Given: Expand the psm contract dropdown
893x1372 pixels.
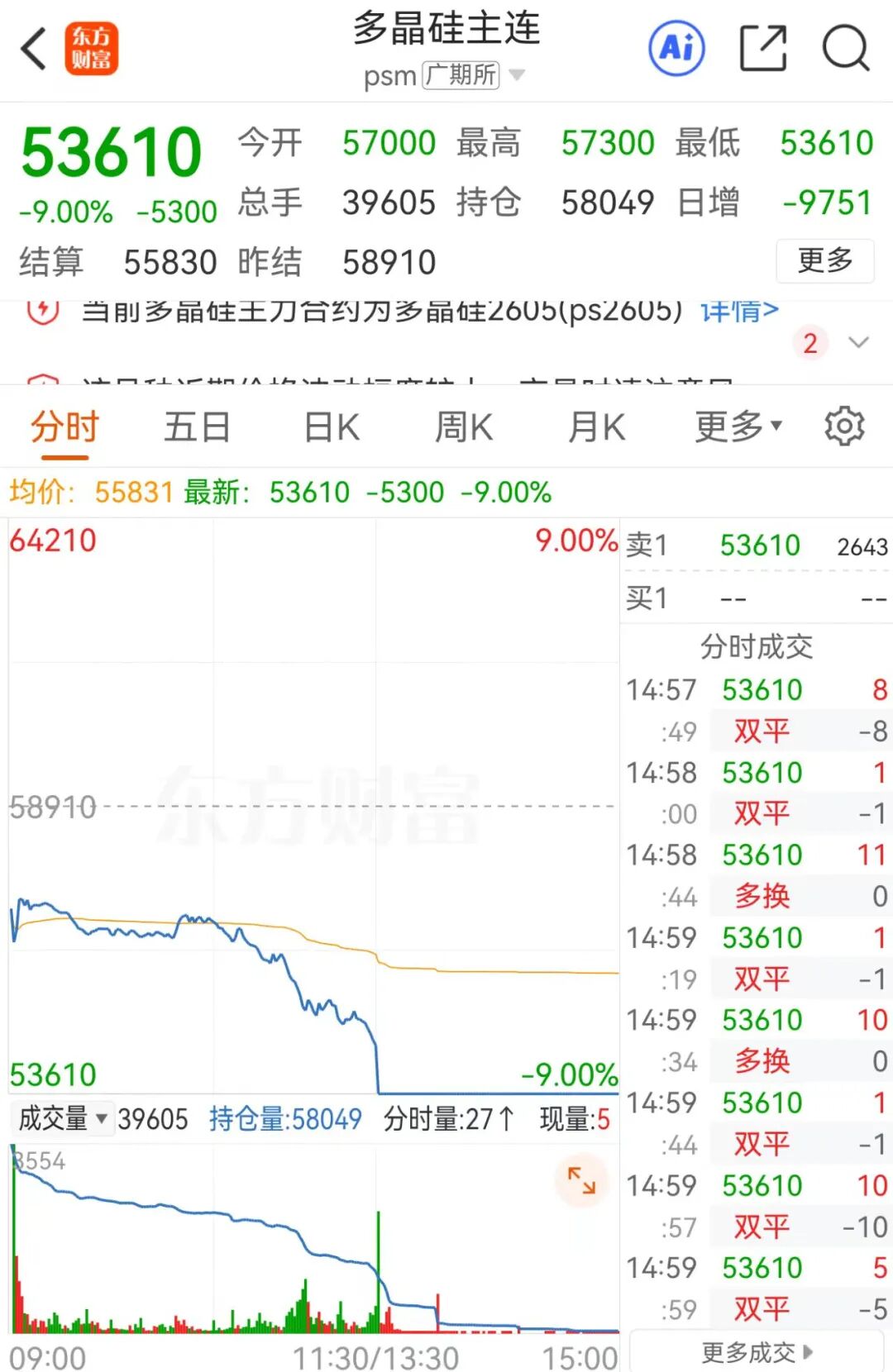Looking at the screenshot, I should pyautogui.click(x=518, y=75).
